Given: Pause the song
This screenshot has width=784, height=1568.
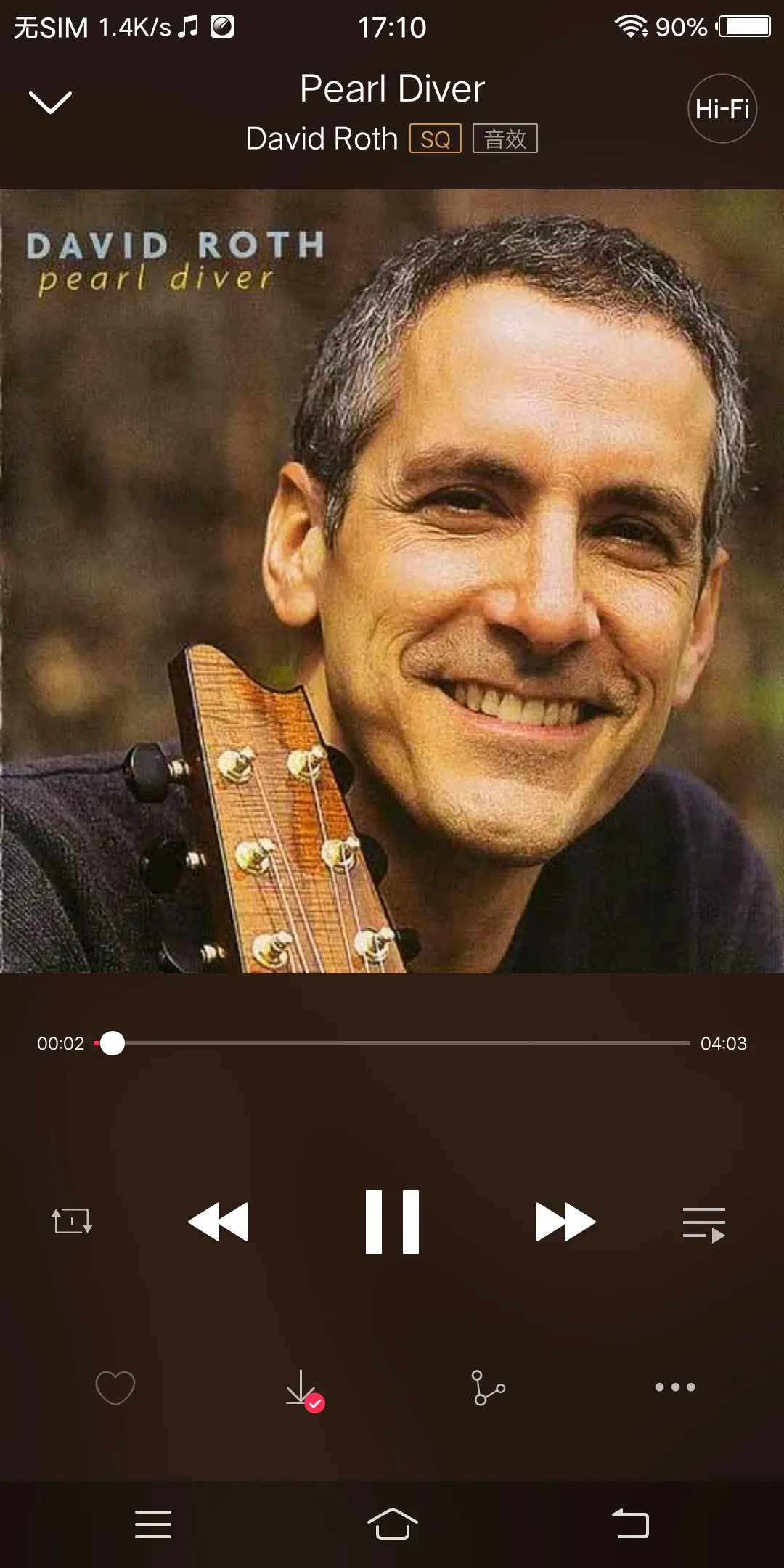Looking at the screenshot, I should (392, 1222).
